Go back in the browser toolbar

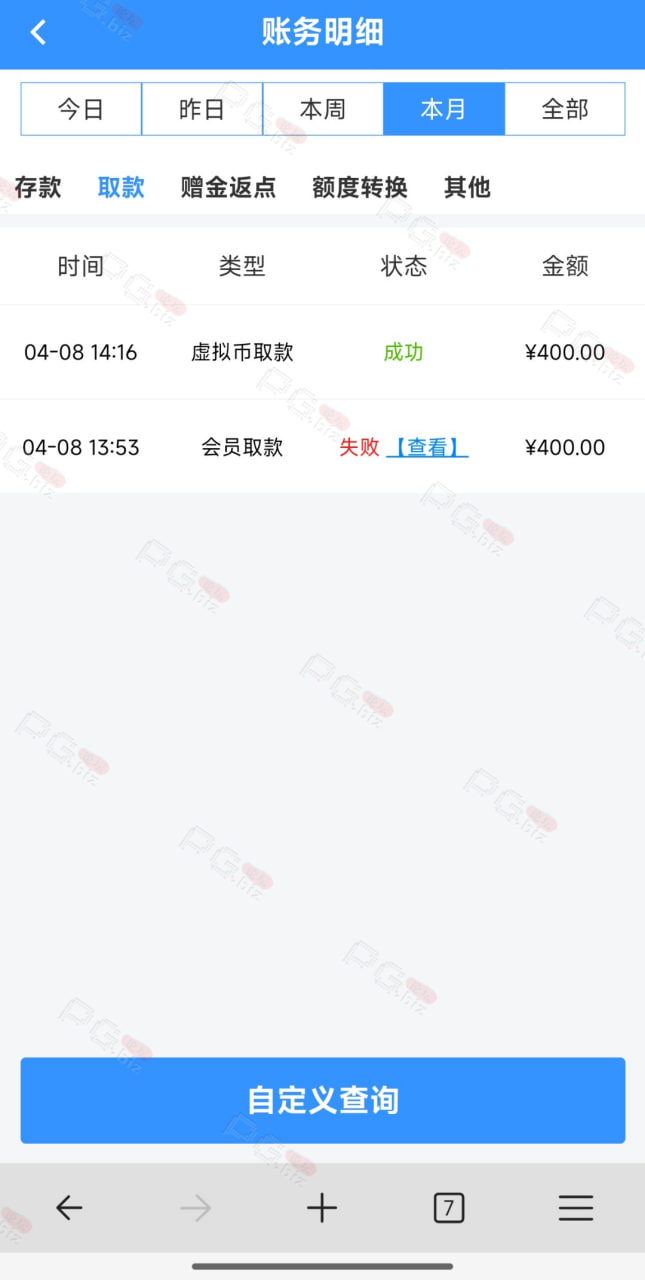[x=69, y=1208]
